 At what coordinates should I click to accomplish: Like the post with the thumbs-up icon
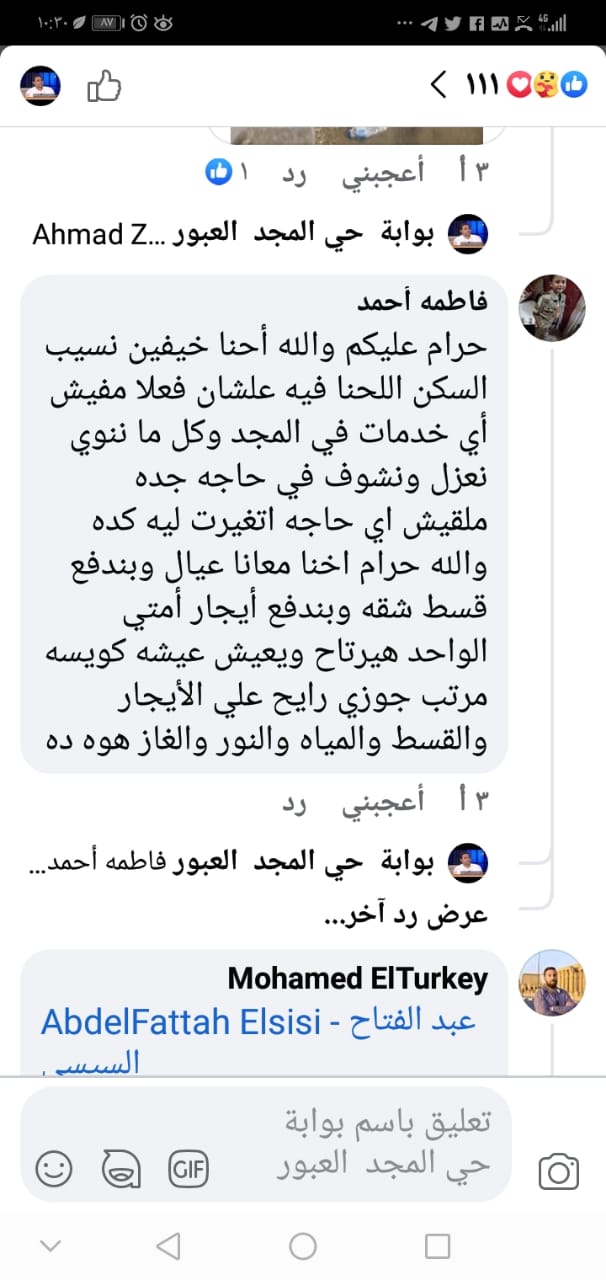[104, 86]
